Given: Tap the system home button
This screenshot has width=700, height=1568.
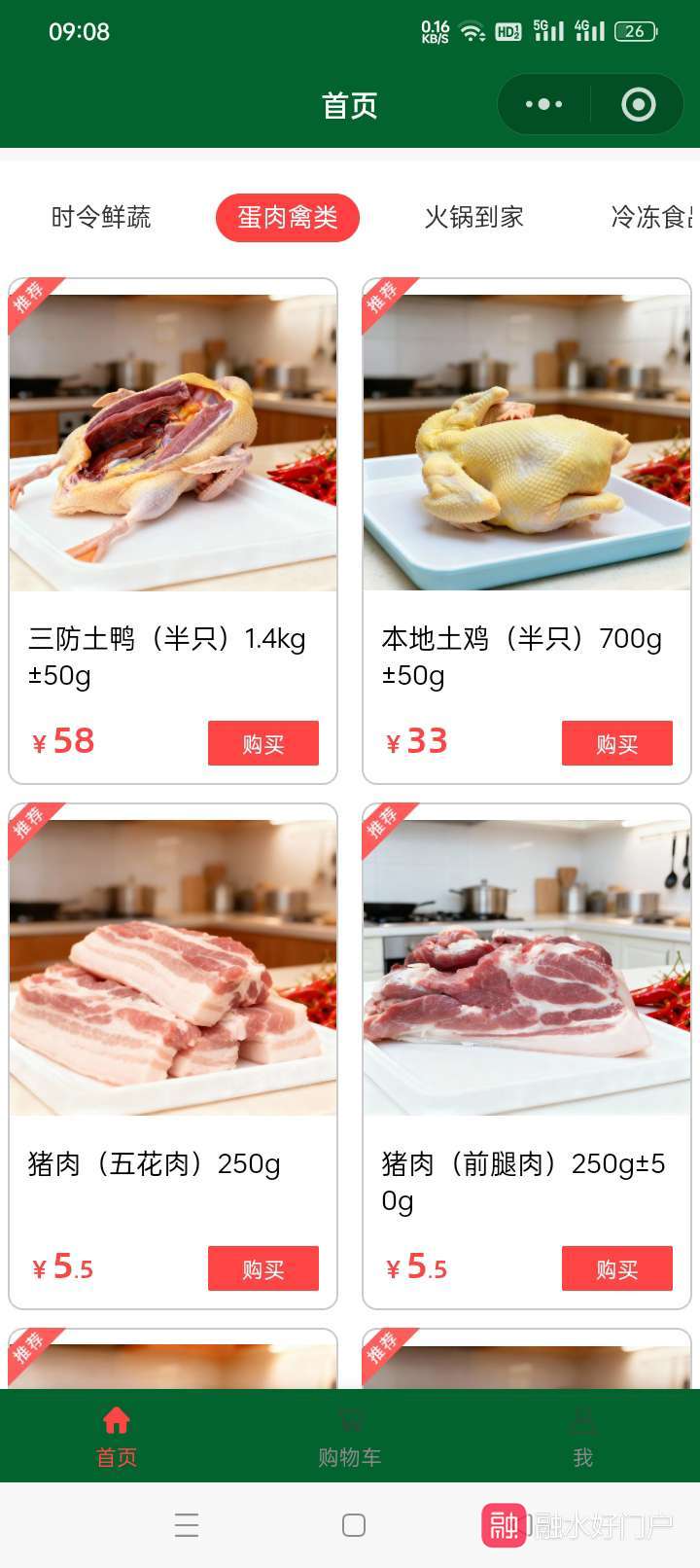Looking at the screenshot, I should [x=354, y=1524].
